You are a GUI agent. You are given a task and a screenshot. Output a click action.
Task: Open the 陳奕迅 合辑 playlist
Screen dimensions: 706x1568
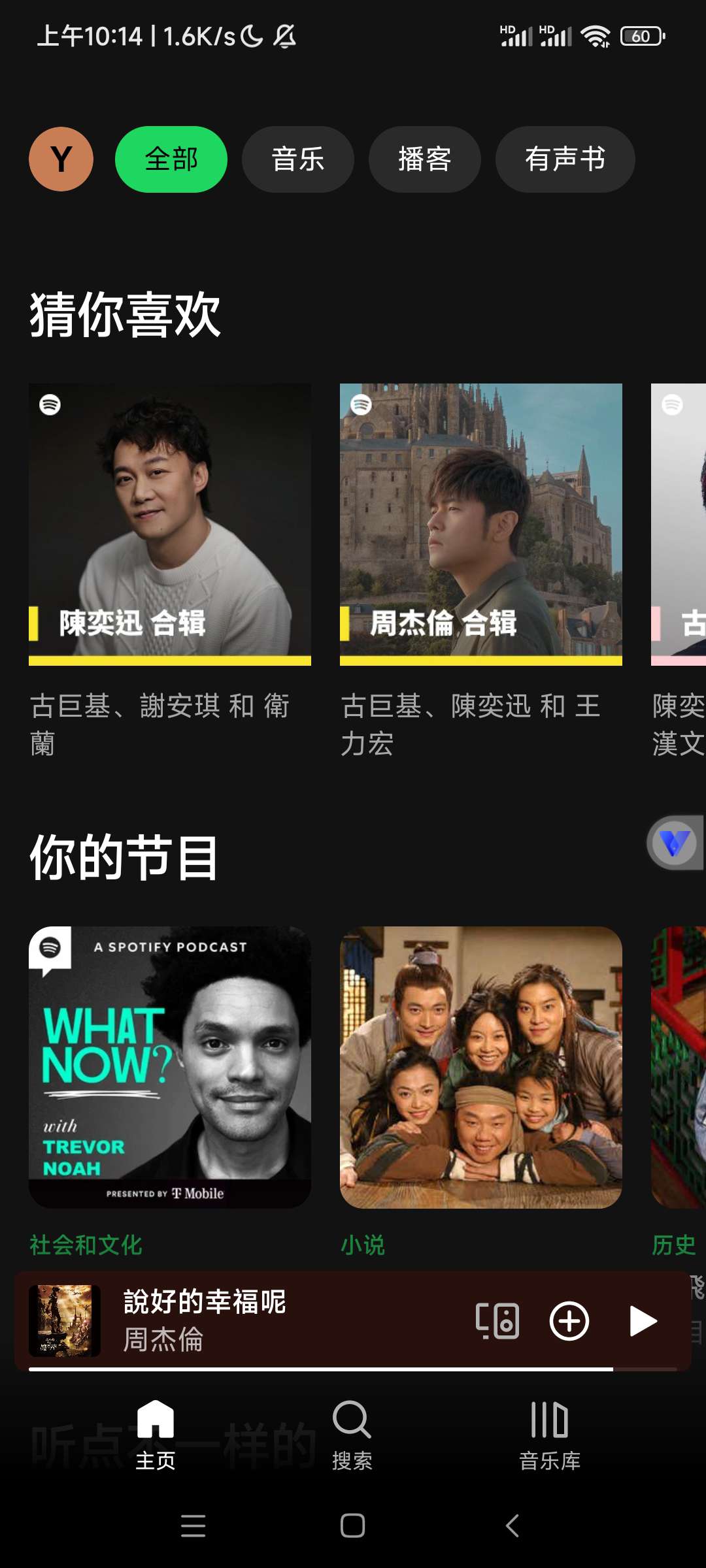tap(170, 524)
